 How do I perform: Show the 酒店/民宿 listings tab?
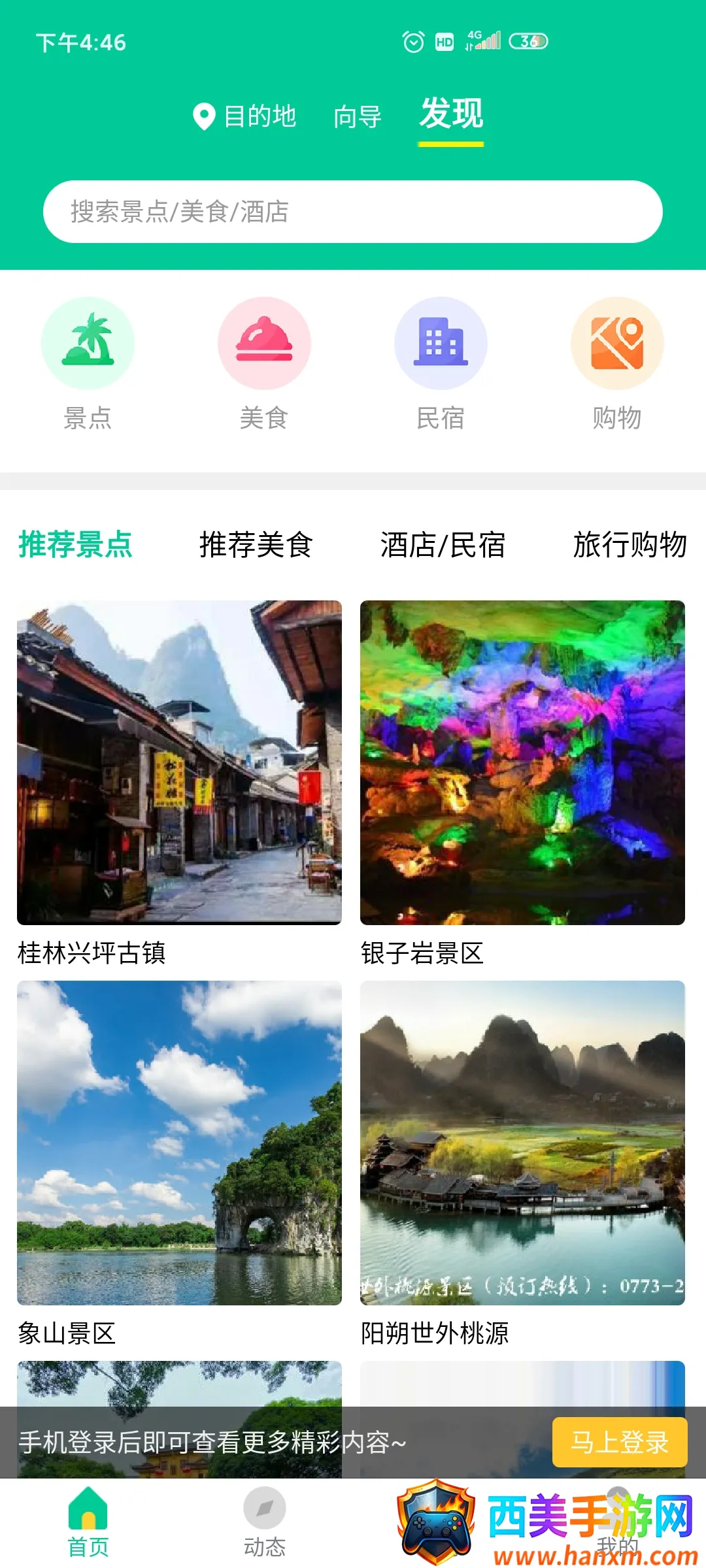[x=443, y=545]
